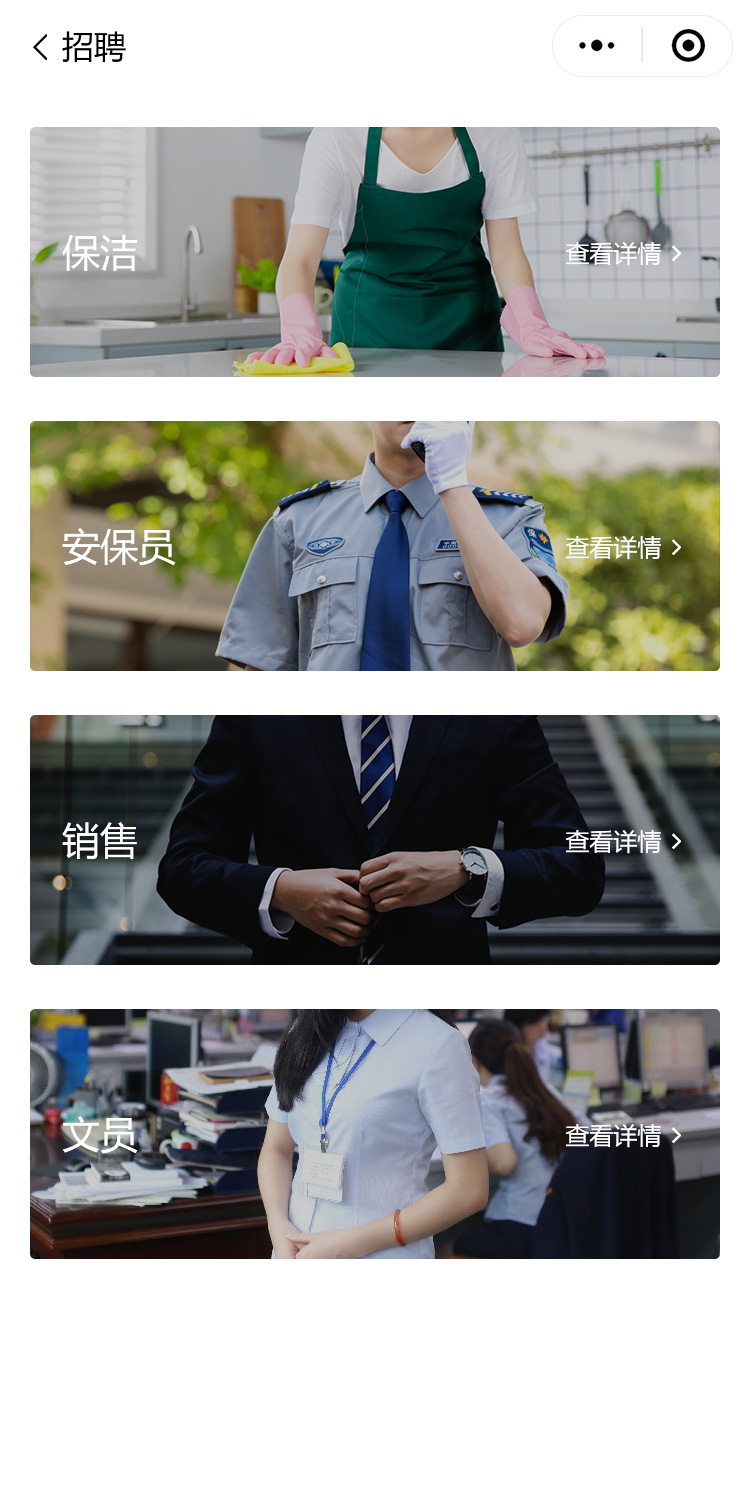Viewport: 750px width, 1500px height.
Task: Go back from the 招聘 page
Action: pyautogui.click(x=40, y=47)
